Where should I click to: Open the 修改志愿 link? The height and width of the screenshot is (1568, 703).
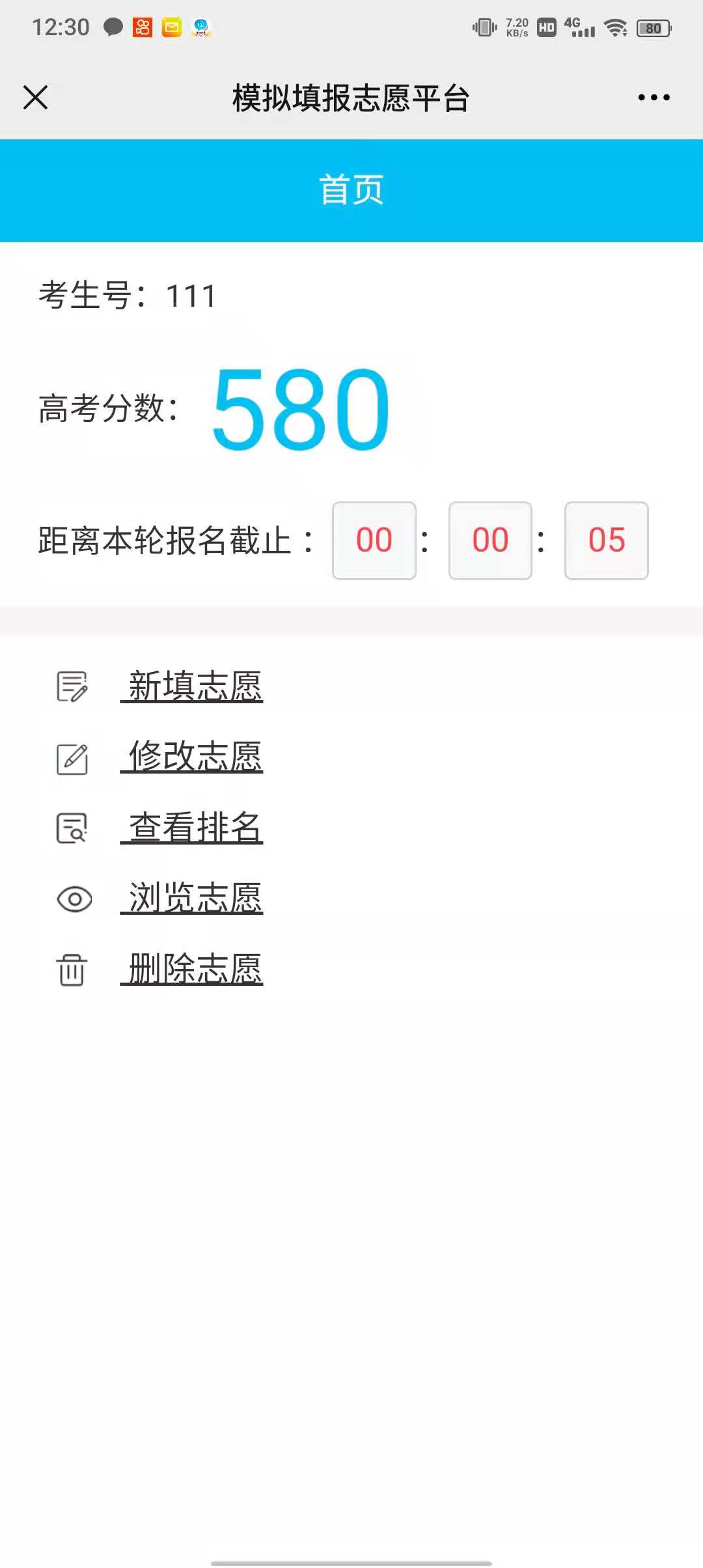(193, 756)
